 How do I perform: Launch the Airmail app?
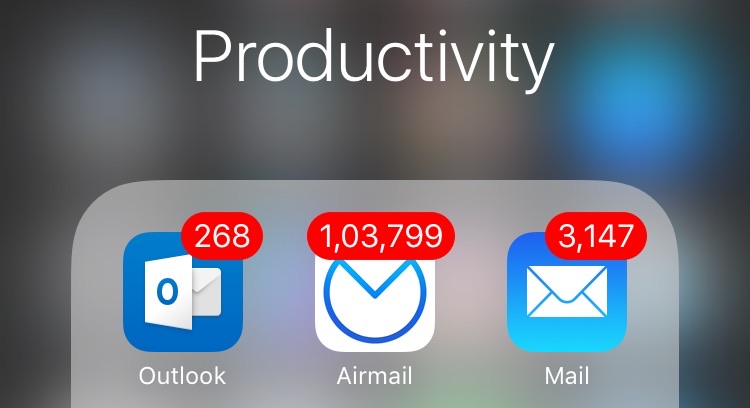pyautogui.click(x=375, y=293)
